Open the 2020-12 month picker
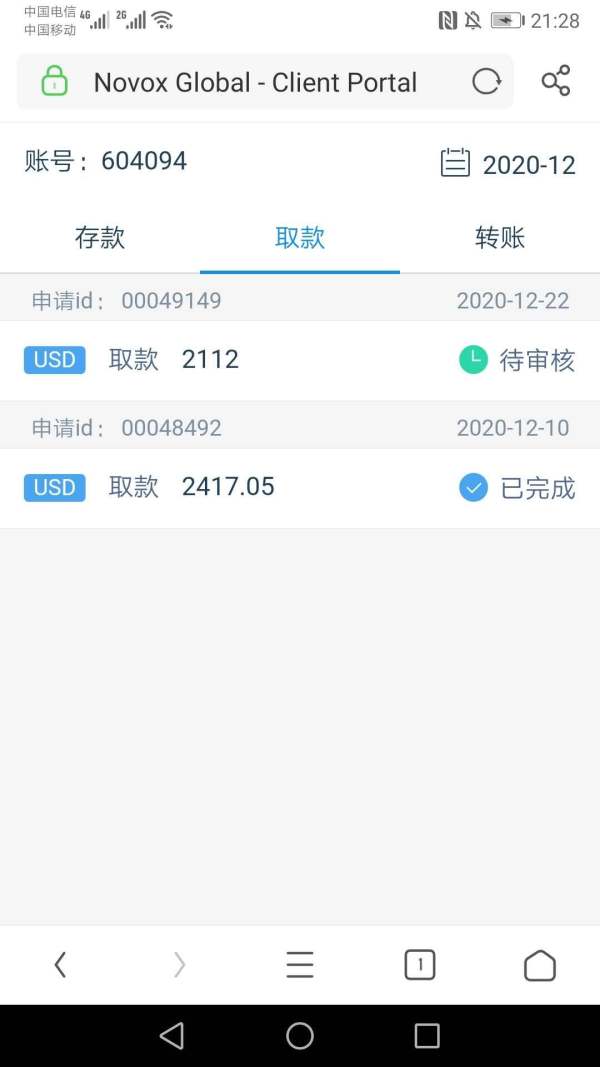The width and height of the screenshot is (600, 1067). click(508, 164)
